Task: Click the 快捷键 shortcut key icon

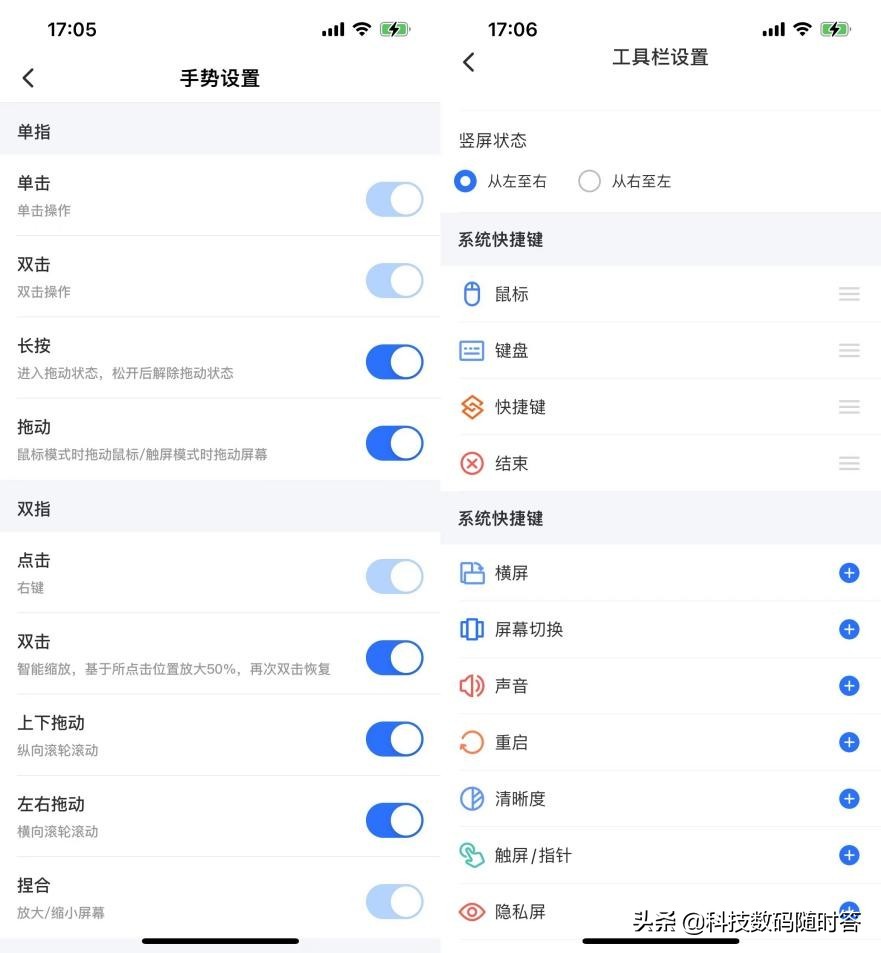Action: coord(473,407)
